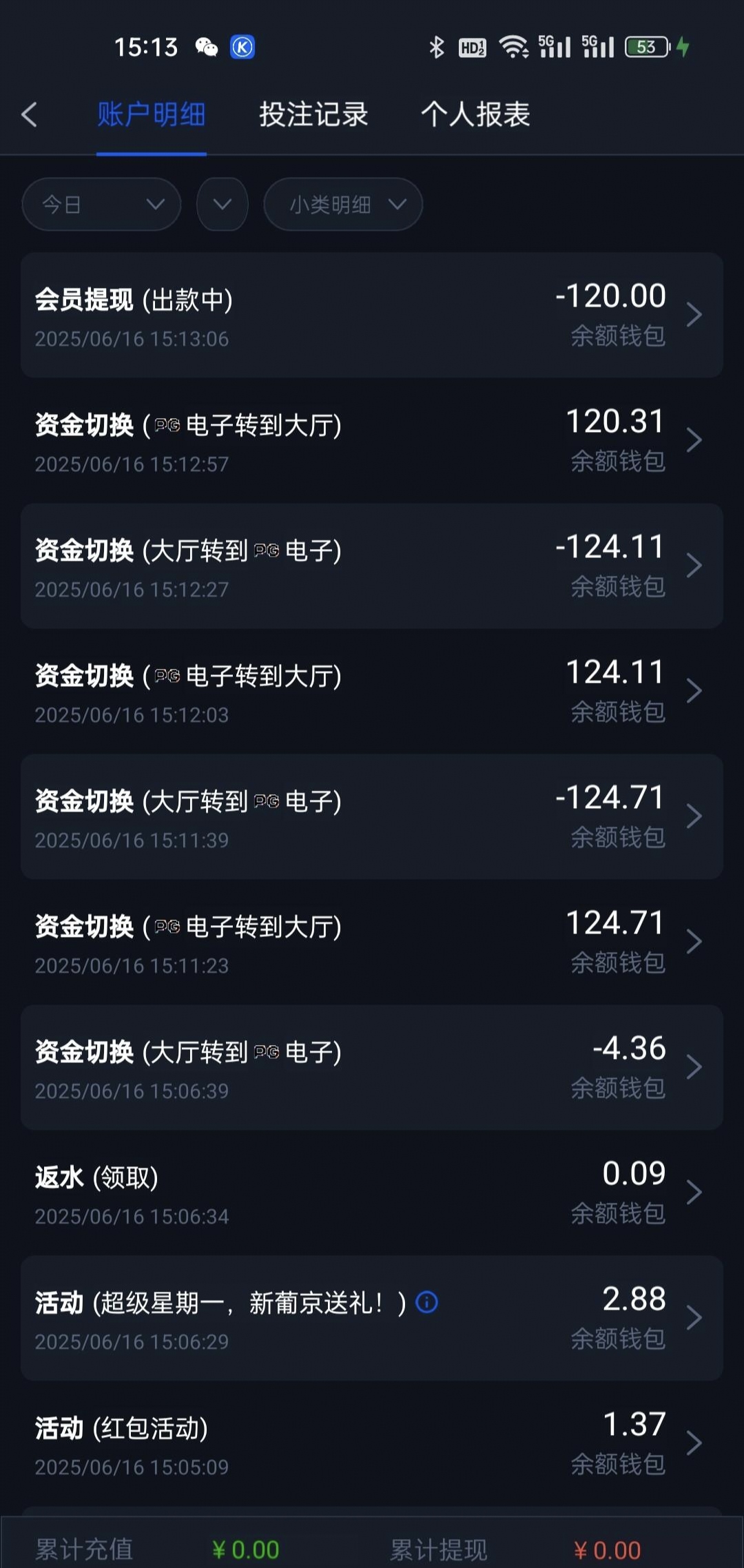Open the 今日 date dropdown

[x=101, y=205]
